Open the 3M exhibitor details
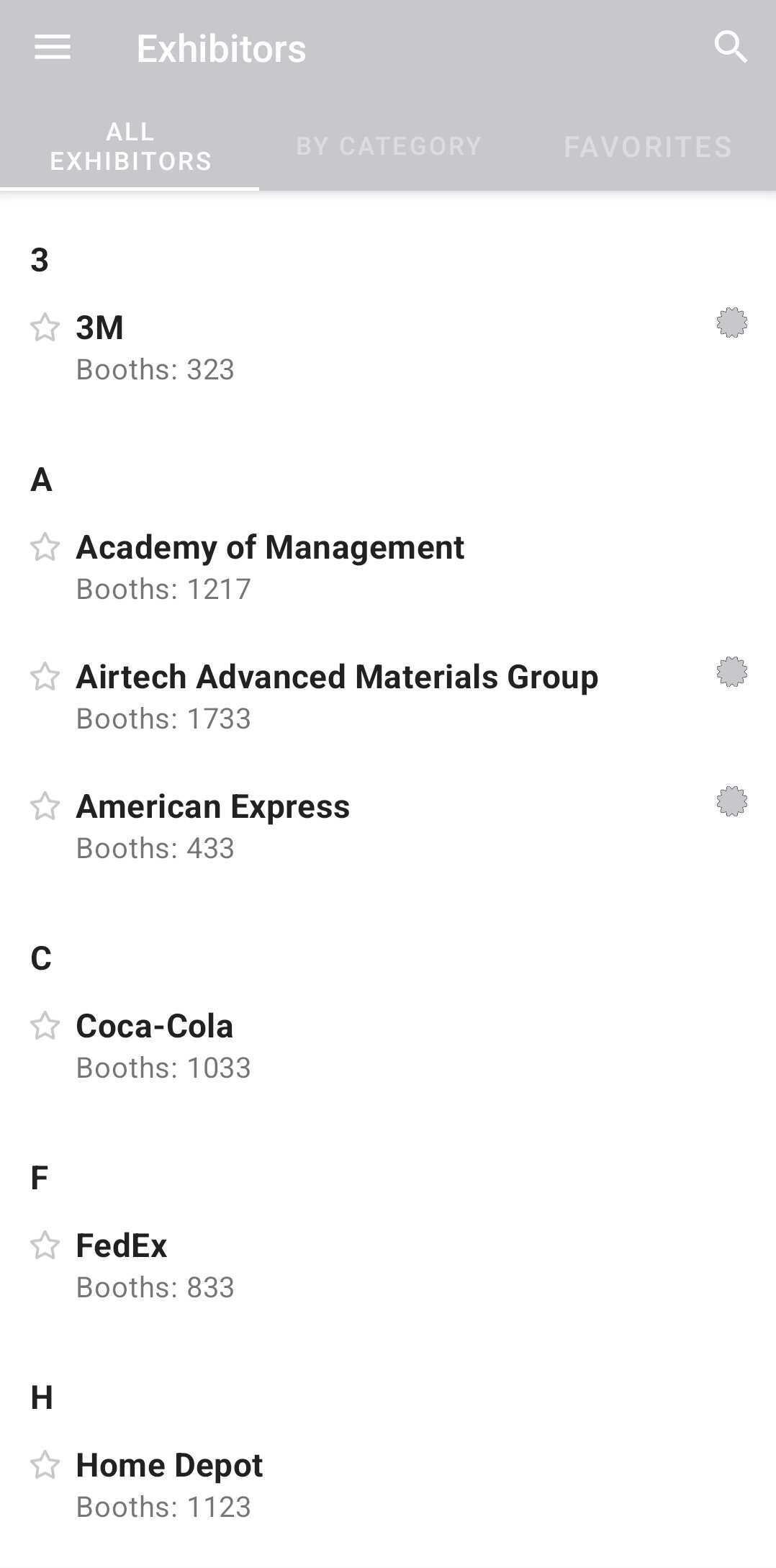Image resolution: width=776 pixels, height=1568 pixels. click(x=388, y=348)
